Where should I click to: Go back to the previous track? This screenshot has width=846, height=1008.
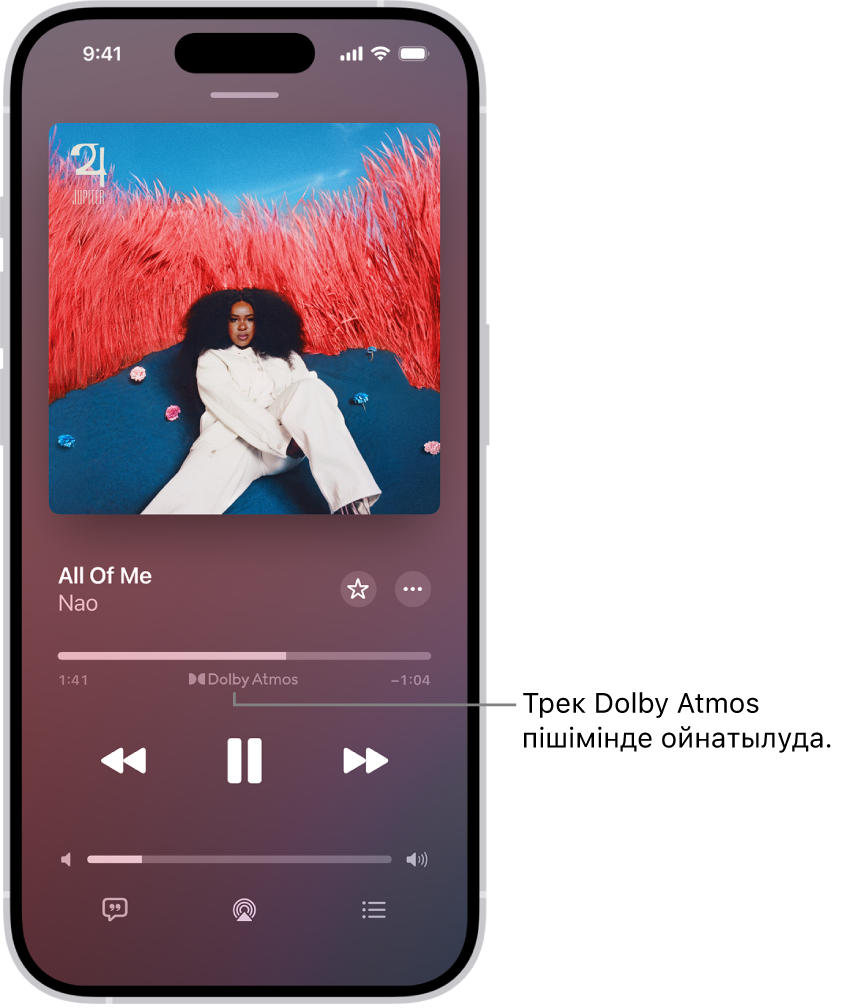pyautogui.click(x=124, y=761)
